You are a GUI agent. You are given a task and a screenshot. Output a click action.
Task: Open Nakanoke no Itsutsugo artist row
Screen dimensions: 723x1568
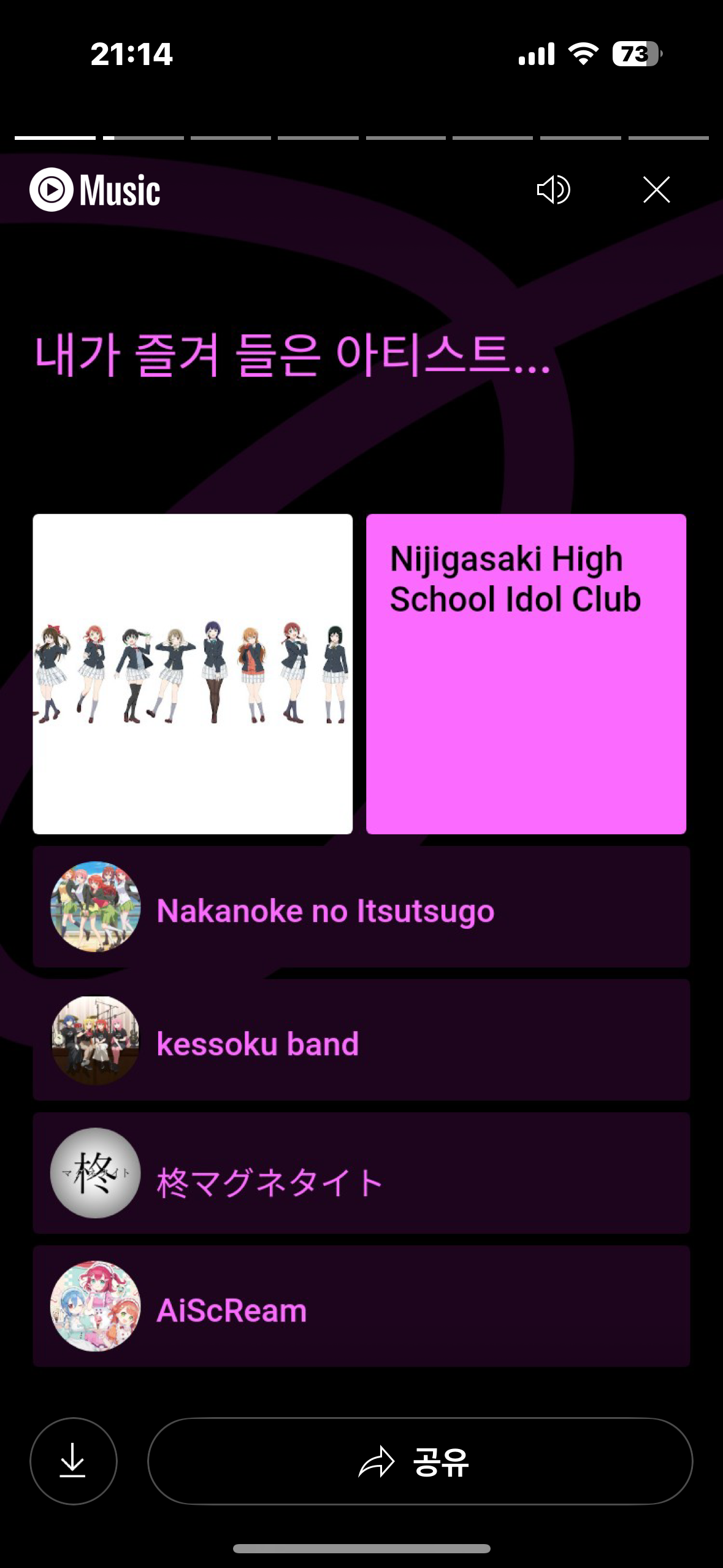point(361,907)
